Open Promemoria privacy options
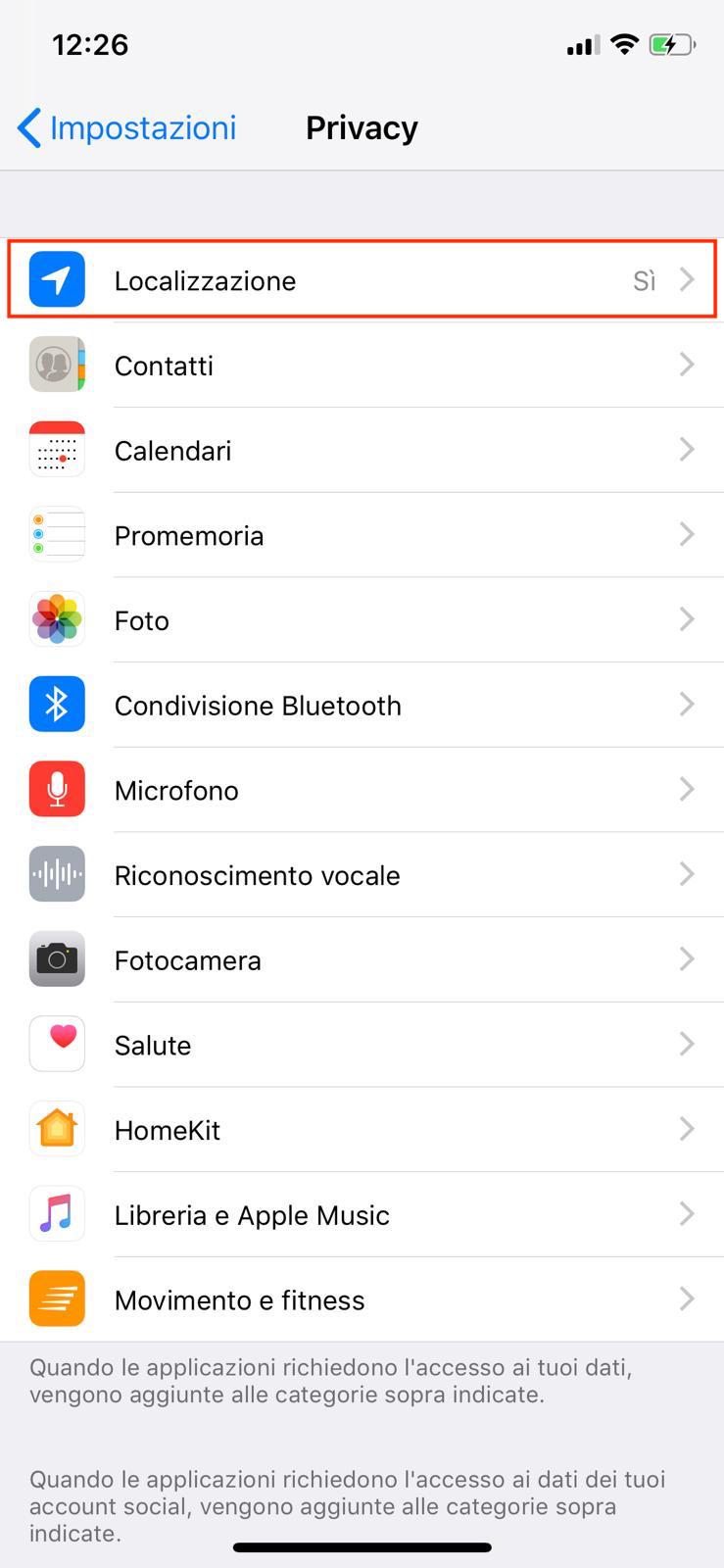The image size is (724, 1568). coord(362,536)
